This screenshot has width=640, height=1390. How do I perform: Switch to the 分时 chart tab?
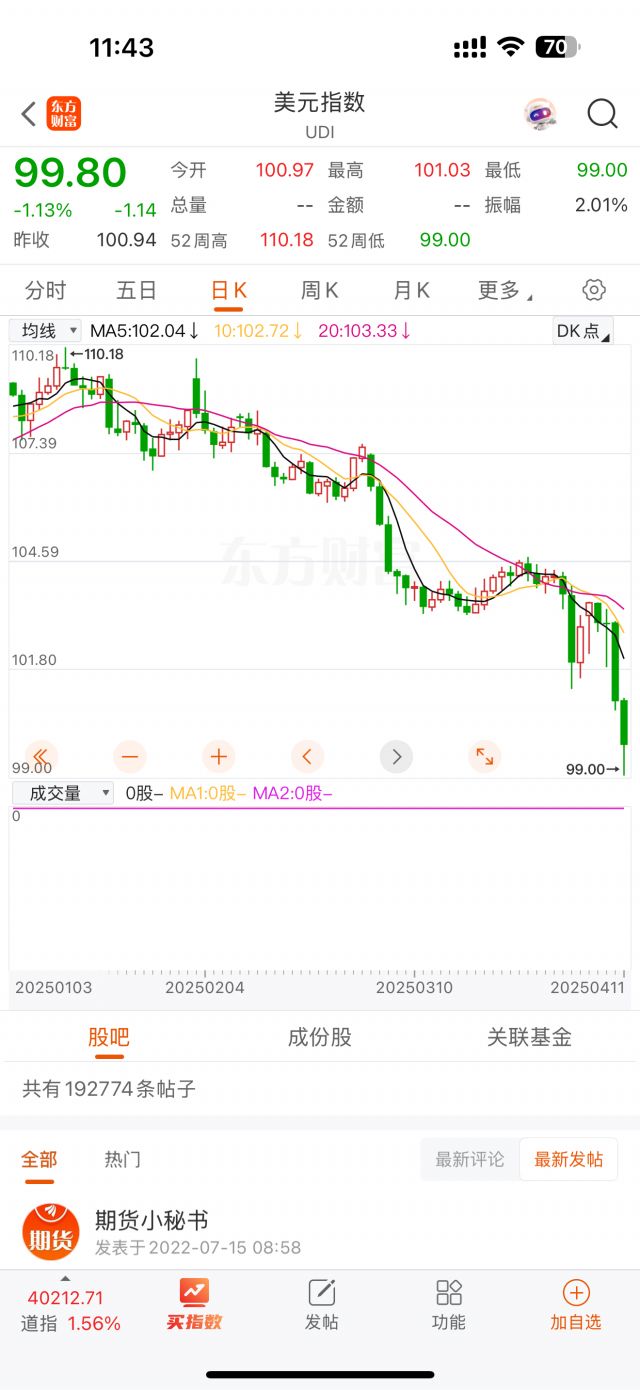[45, 291]
